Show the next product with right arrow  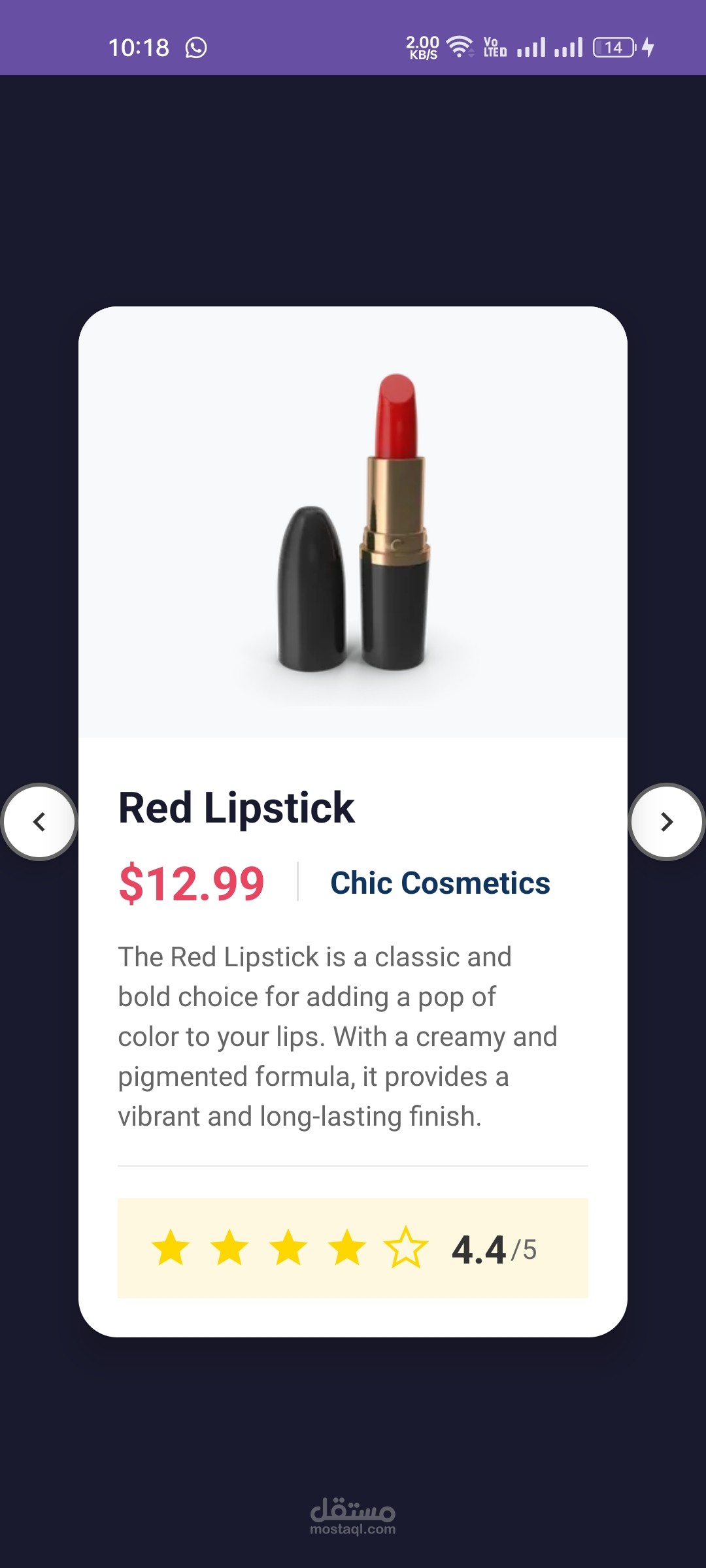pyautogui.click(x=666, y=821)
